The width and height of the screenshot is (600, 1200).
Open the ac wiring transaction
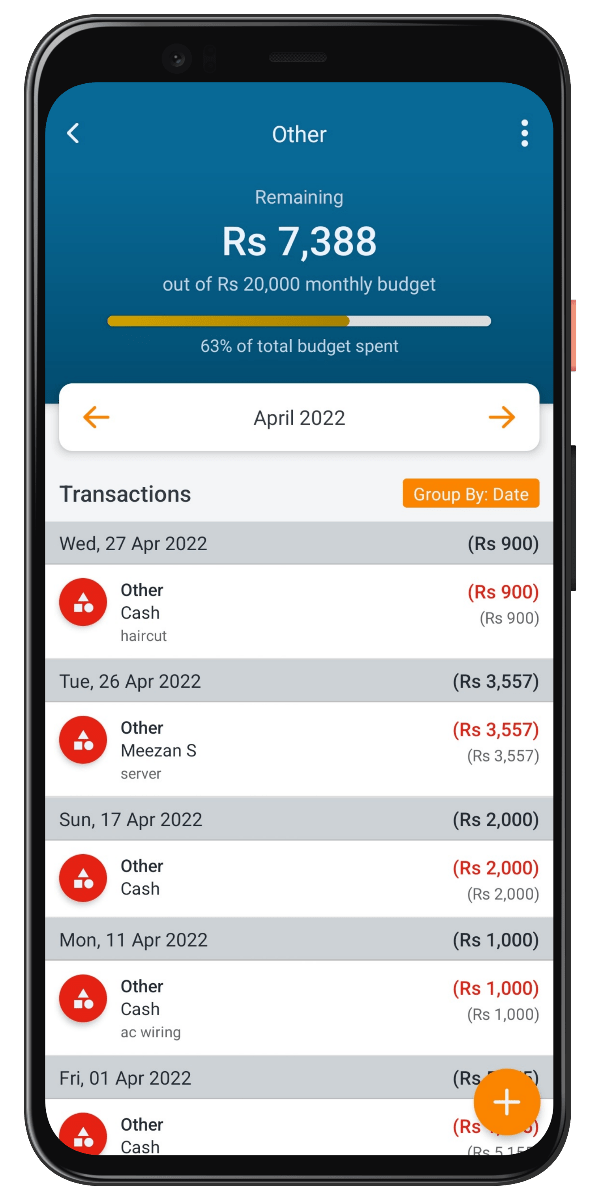[298, 1008]
